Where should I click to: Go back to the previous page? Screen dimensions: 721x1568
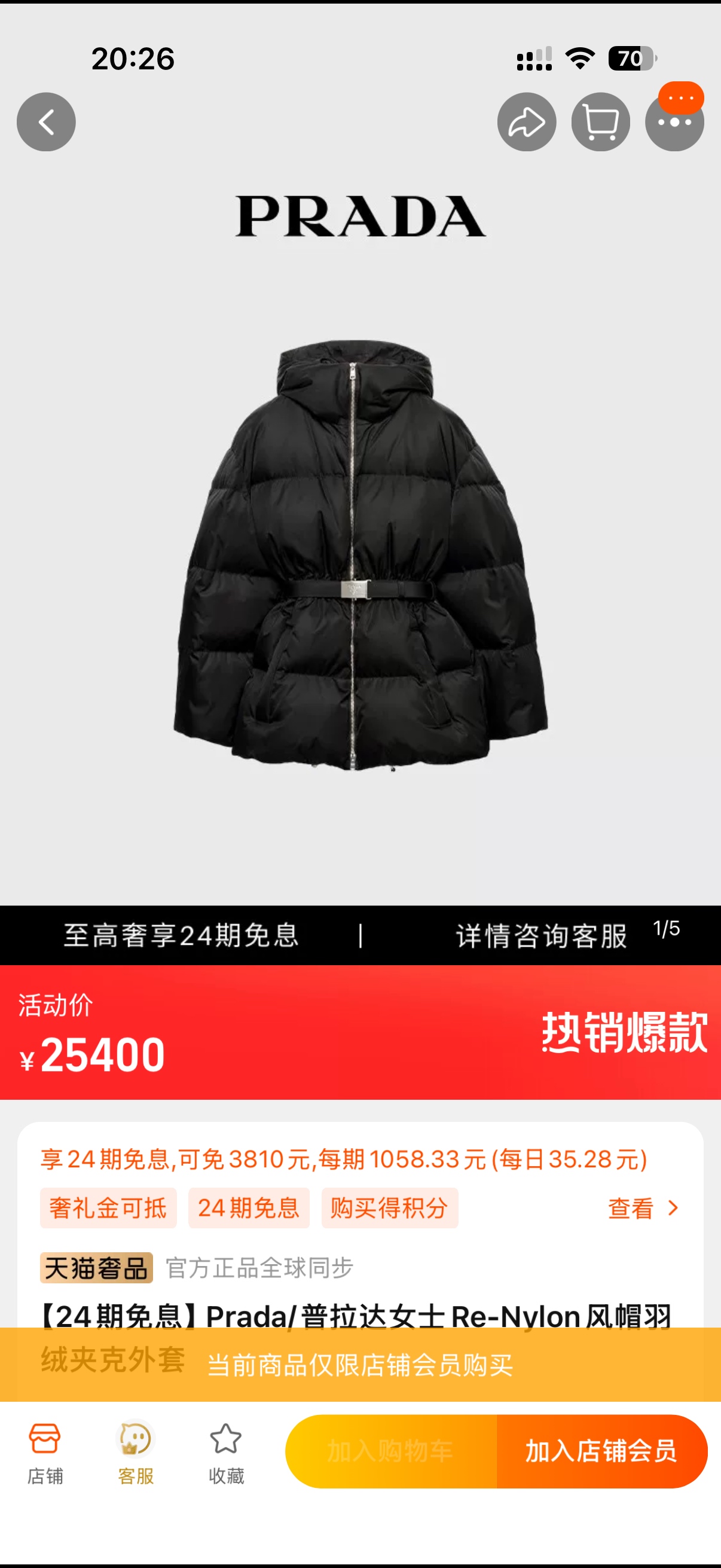tap(45, 122)
